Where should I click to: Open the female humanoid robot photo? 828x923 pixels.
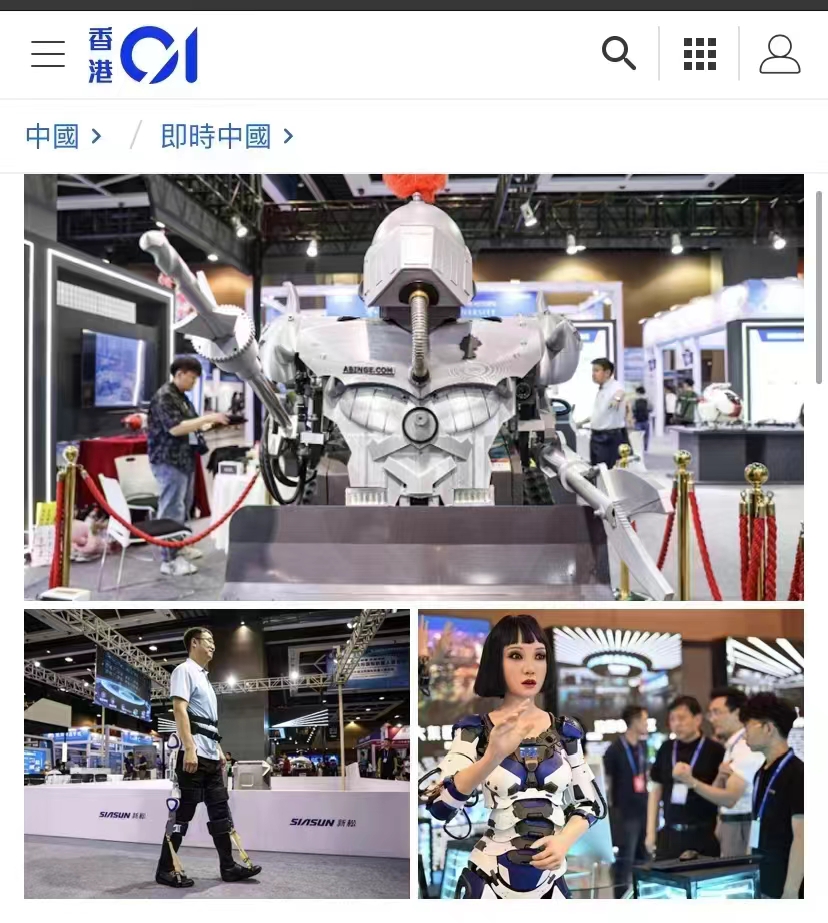pyautogui.click(x=610, y=753)
